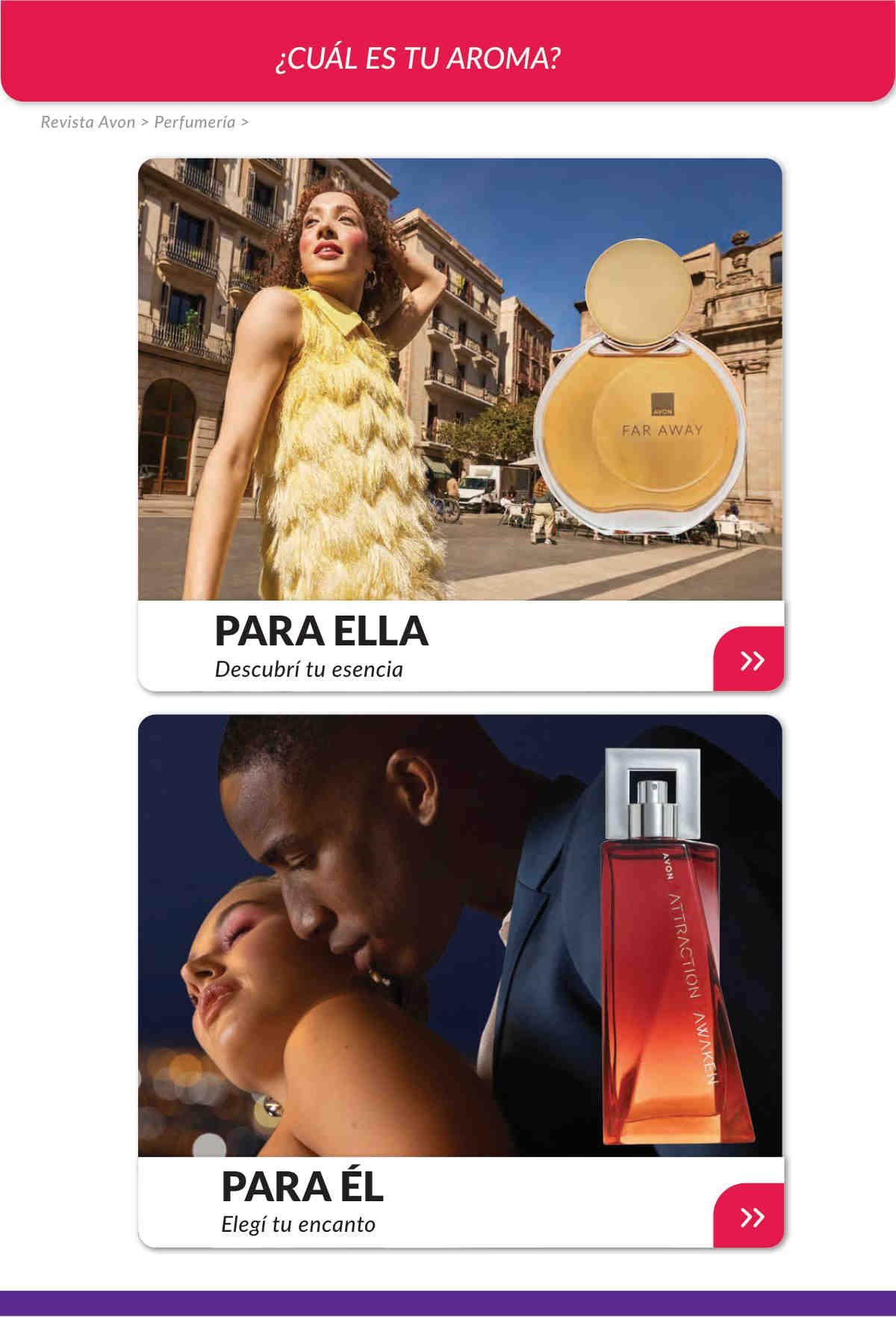Open the Revista Avon breadcrumb link

click(88, 122)
